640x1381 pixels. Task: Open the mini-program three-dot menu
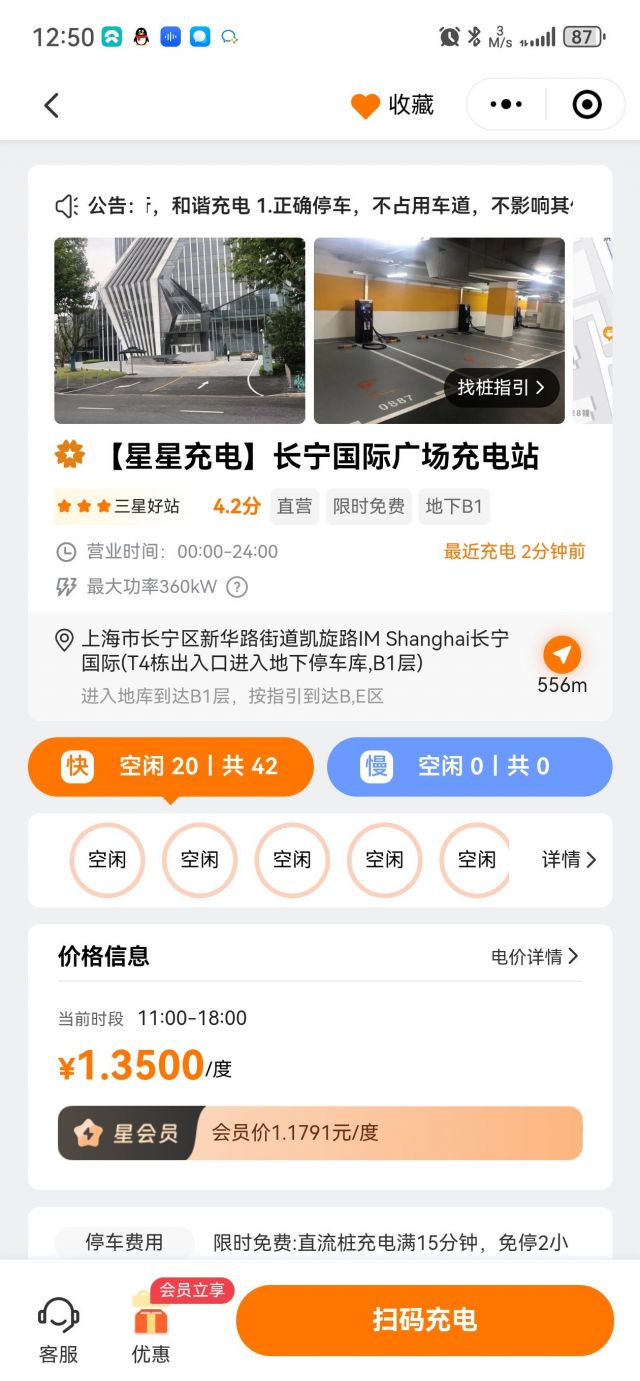point(506,104)
